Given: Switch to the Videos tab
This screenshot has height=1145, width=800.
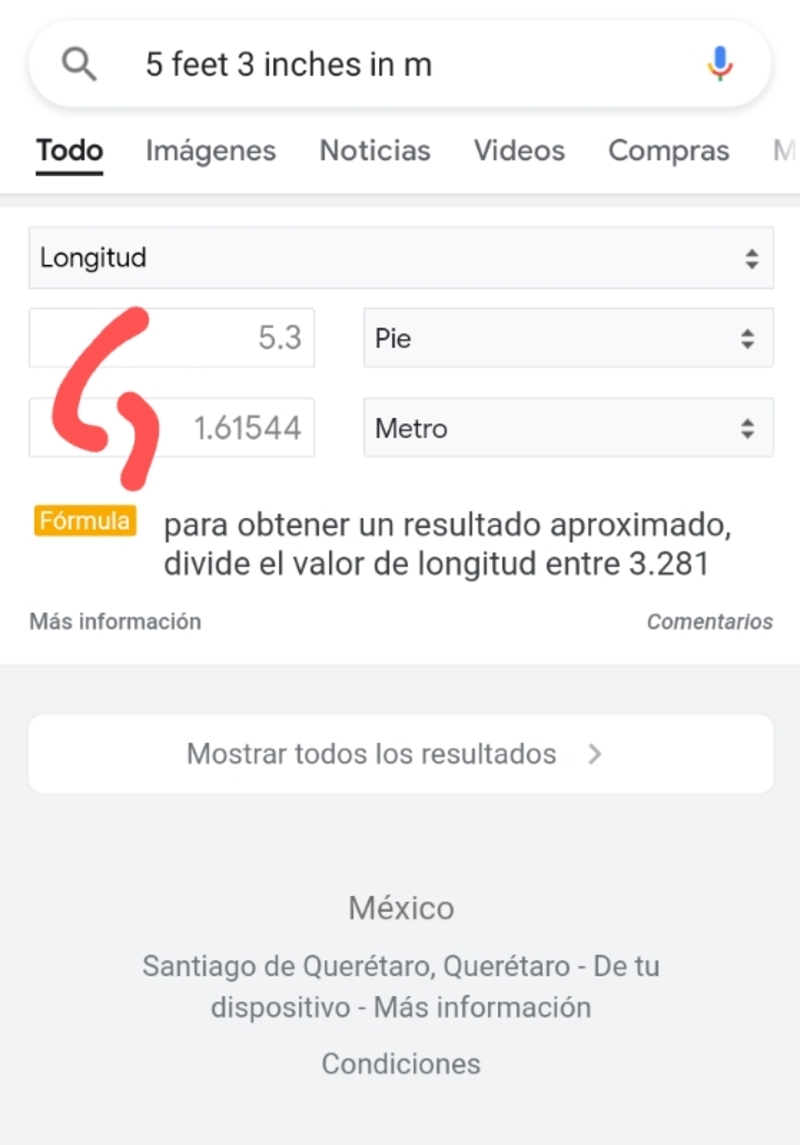Looking at the screenshot, I should click(x=519, y=151).
